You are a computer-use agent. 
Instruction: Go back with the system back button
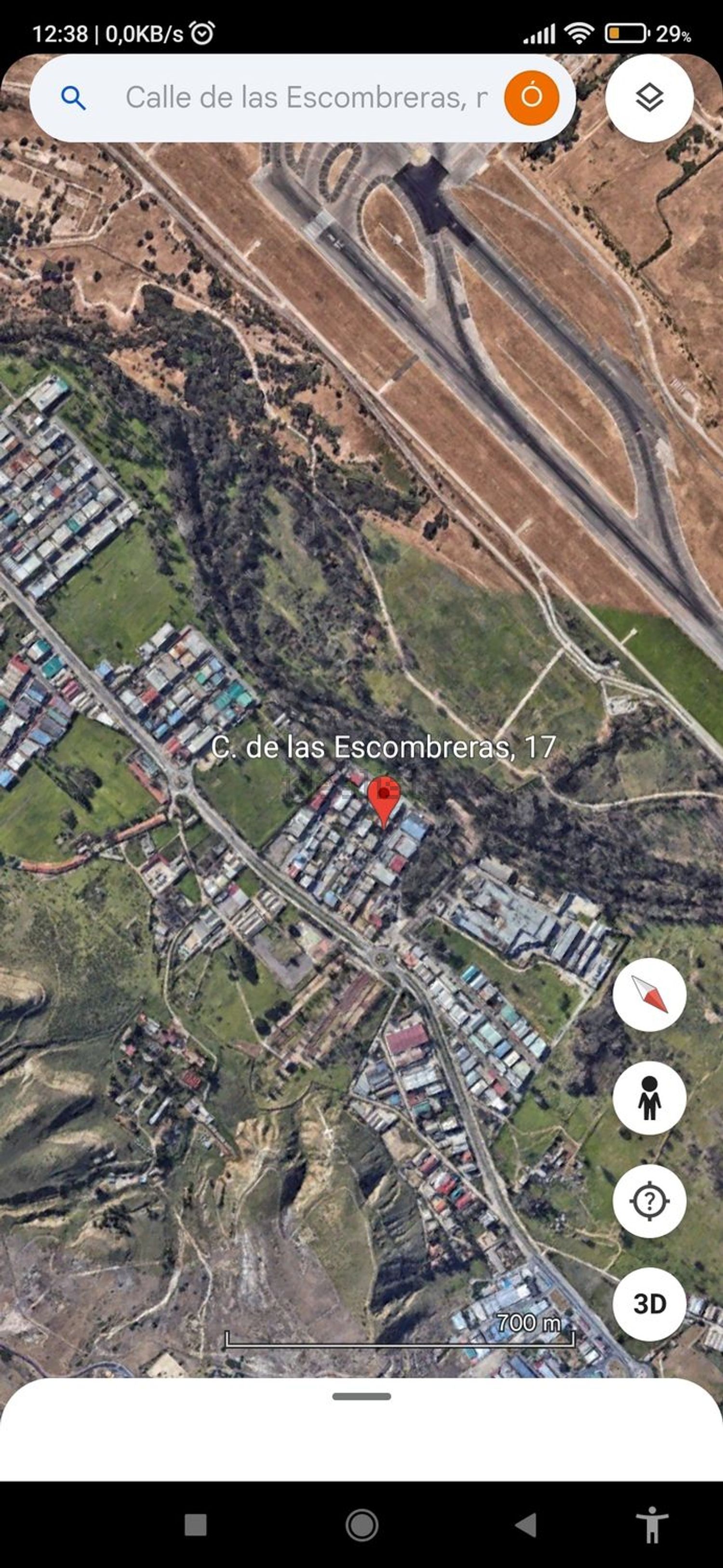[525, 1525]
